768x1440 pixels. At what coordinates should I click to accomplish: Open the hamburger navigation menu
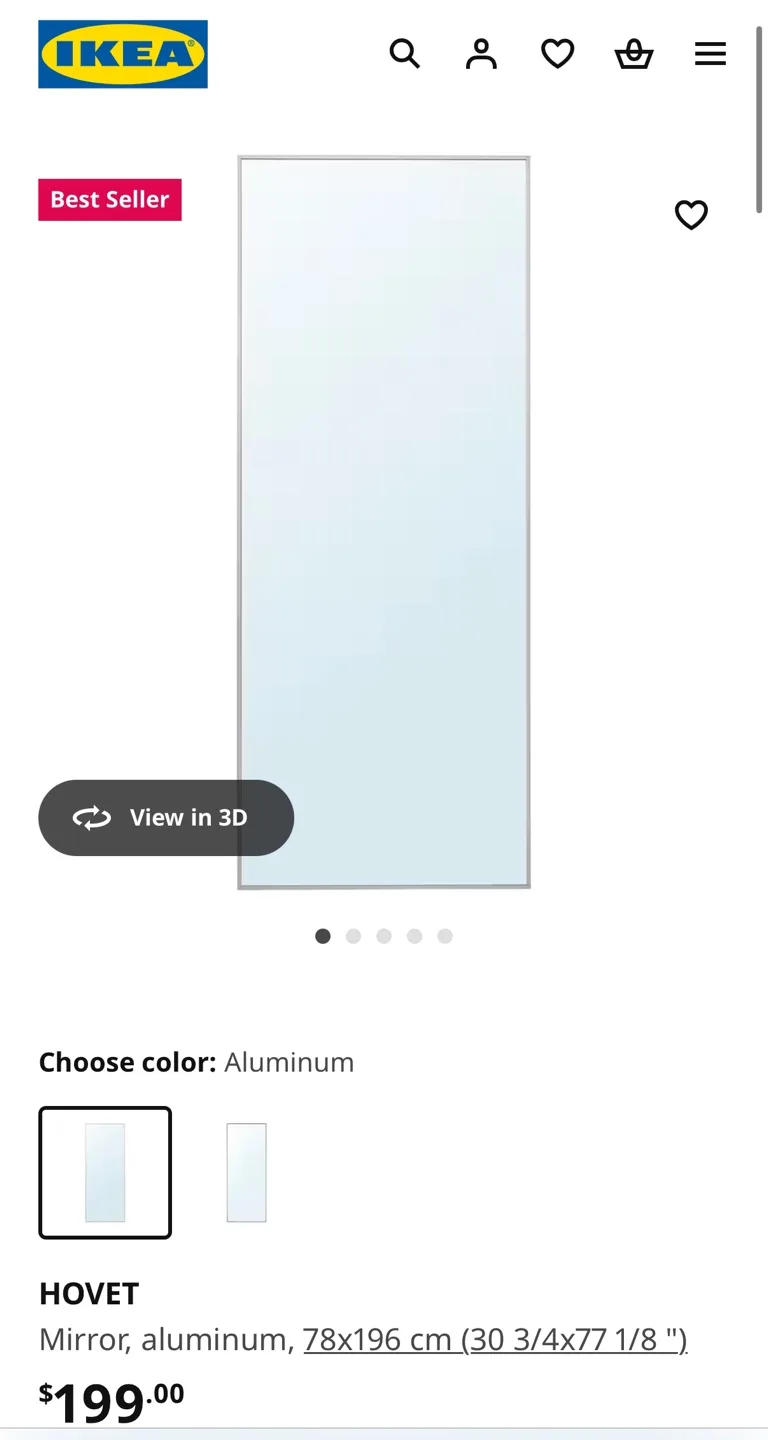click(710, 54)
